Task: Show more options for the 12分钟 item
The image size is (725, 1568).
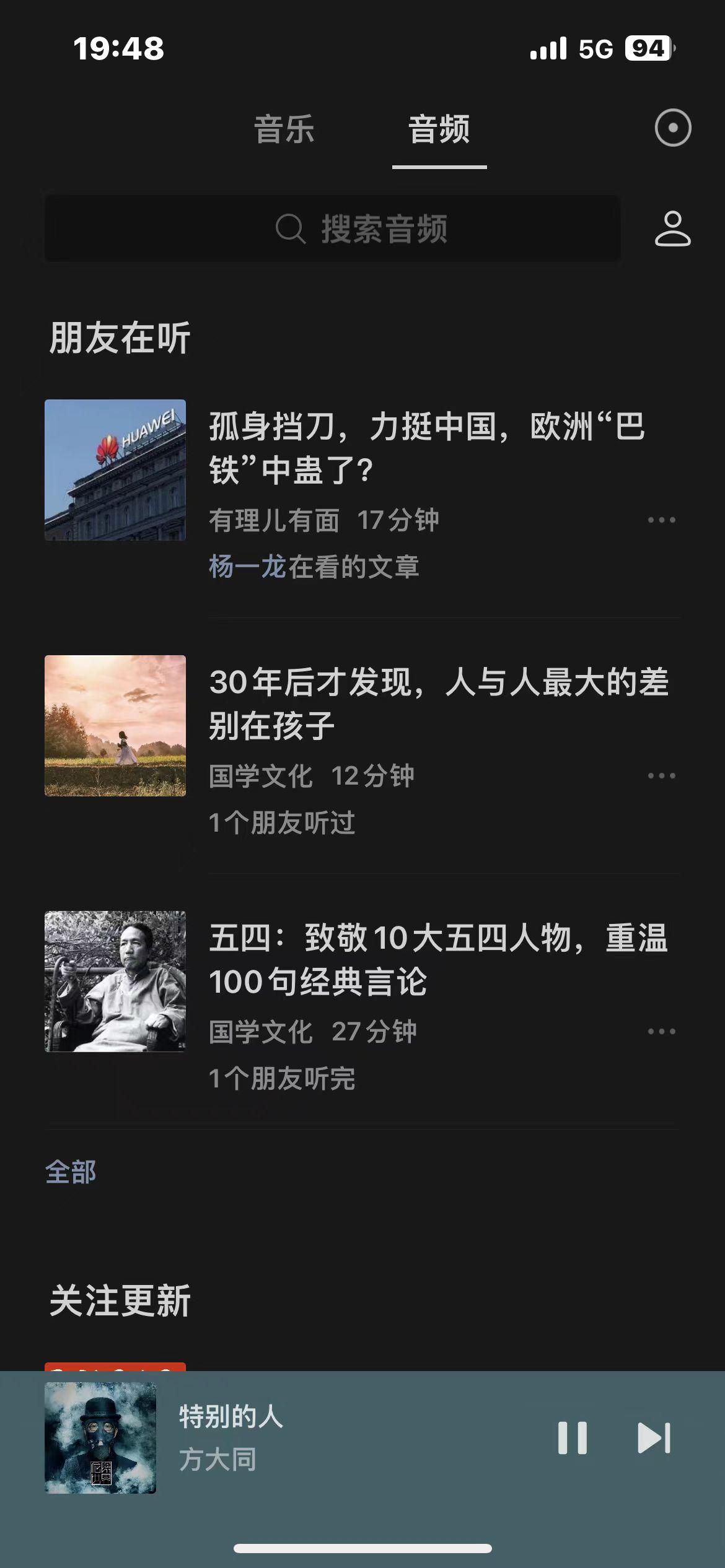Action: point(661,776)
